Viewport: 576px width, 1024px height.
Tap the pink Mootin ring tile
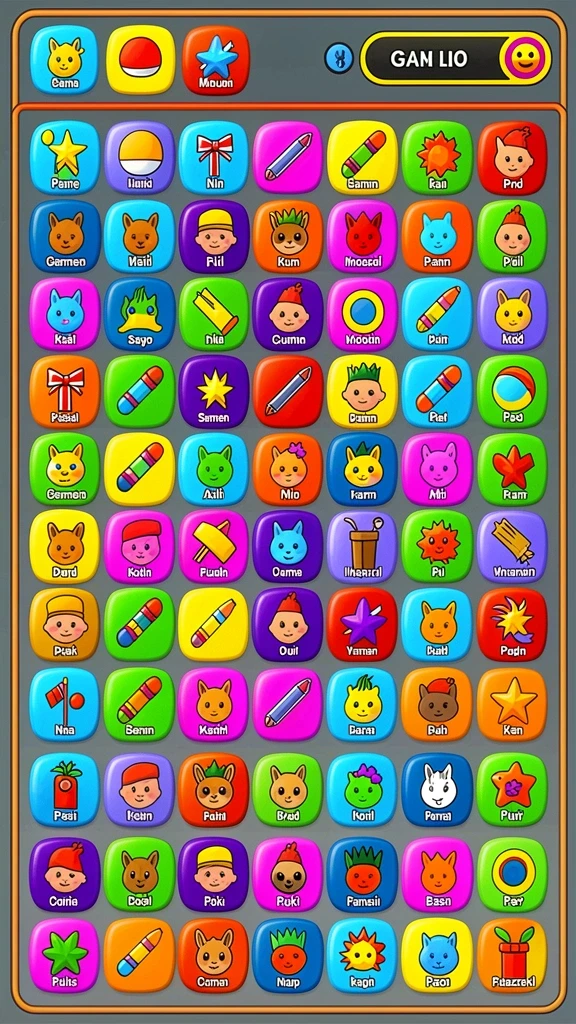[x=362, y=314]
